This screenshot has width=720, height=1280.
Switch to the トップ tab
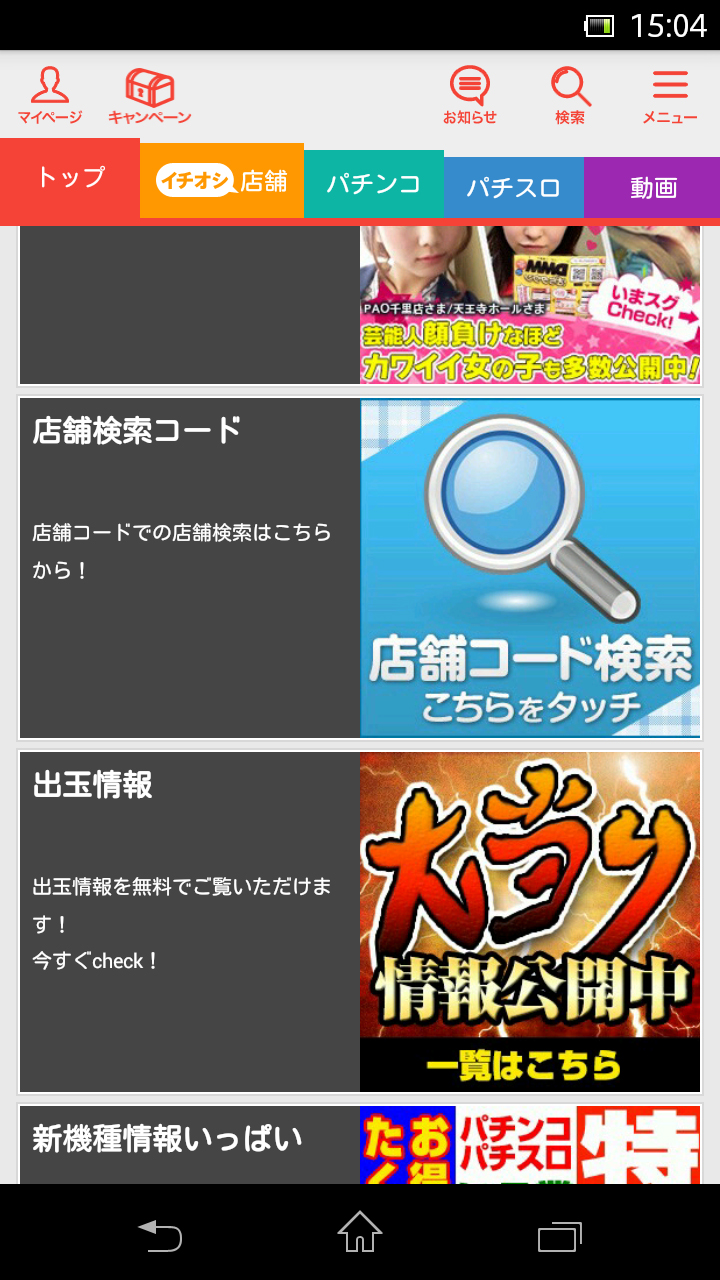tap(70, 180)
